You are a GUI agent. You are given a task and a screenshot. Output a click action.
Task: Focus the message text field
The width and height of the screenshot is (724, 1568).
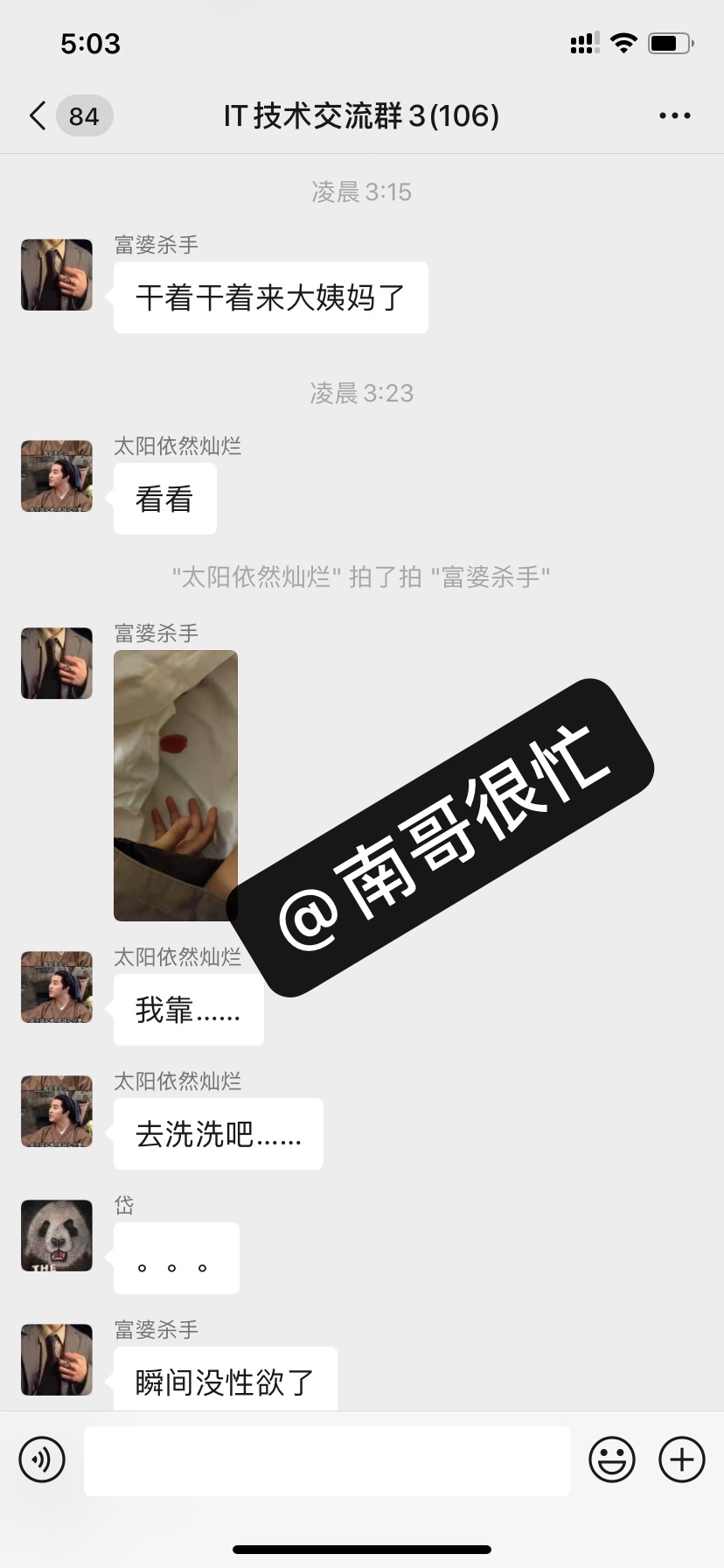[x=326, y=1459]
